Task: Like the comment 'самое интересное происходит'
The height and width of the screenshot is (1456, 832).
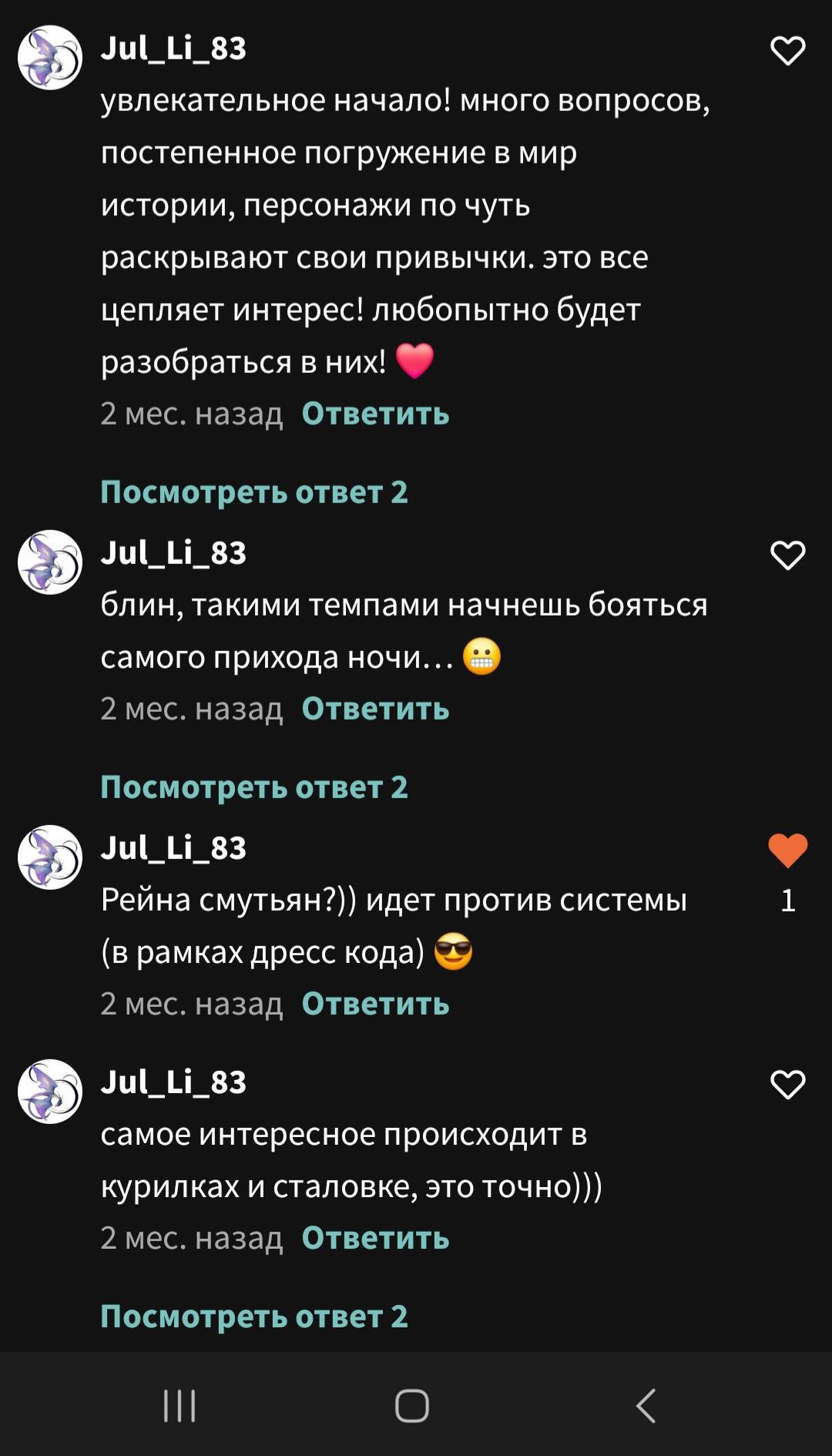Action: (x=787, y=1085)
